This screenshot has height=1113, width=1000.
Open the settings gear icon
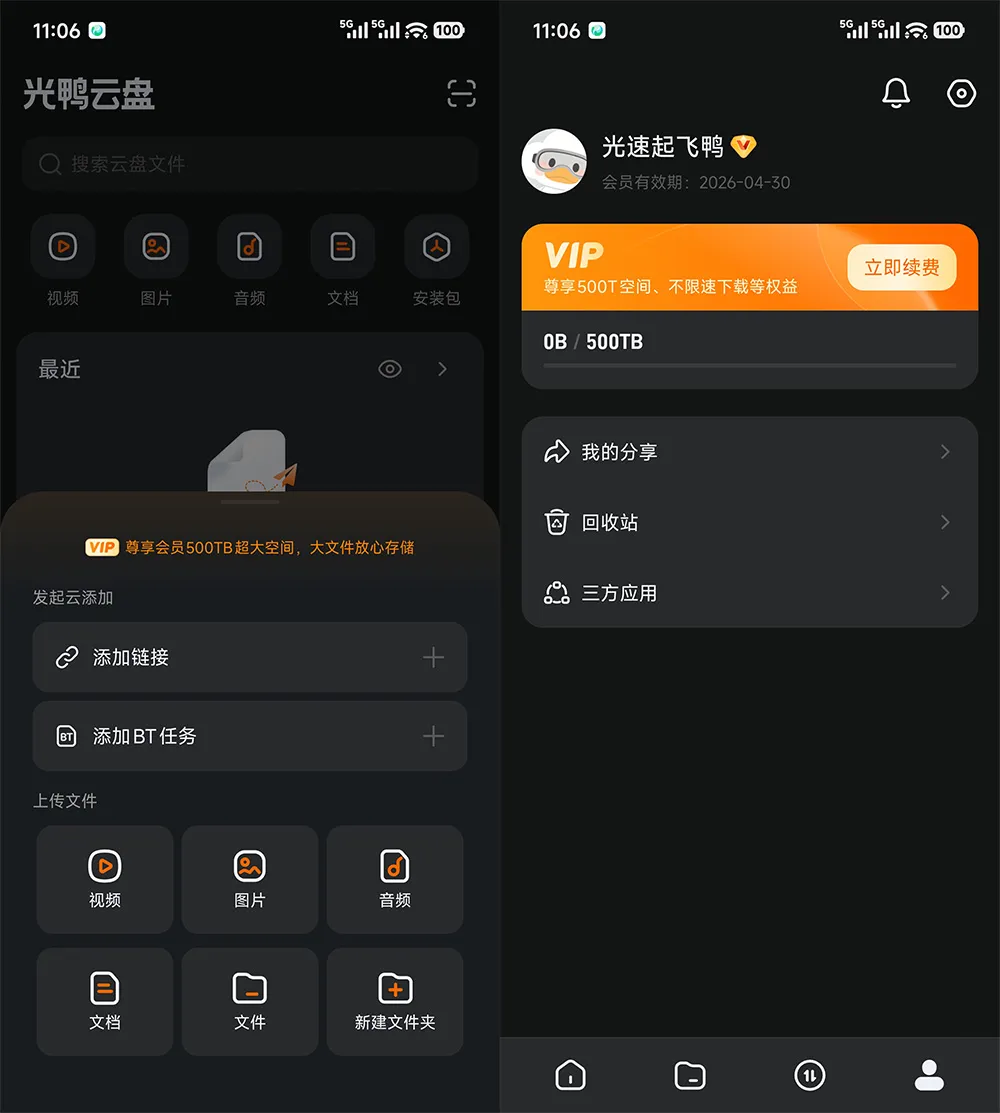[961, 93]
